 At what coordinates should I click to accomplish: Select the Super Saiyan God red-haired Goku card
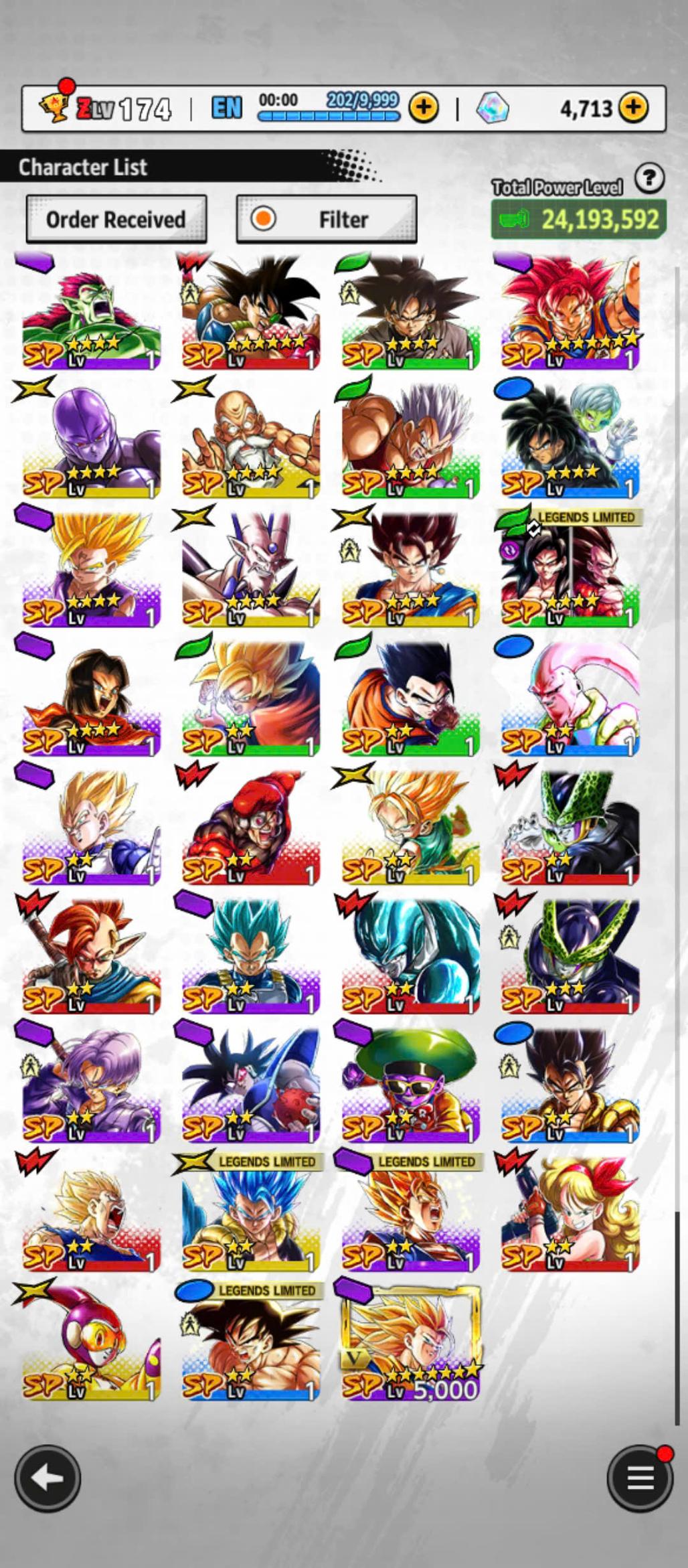[570, 312]
